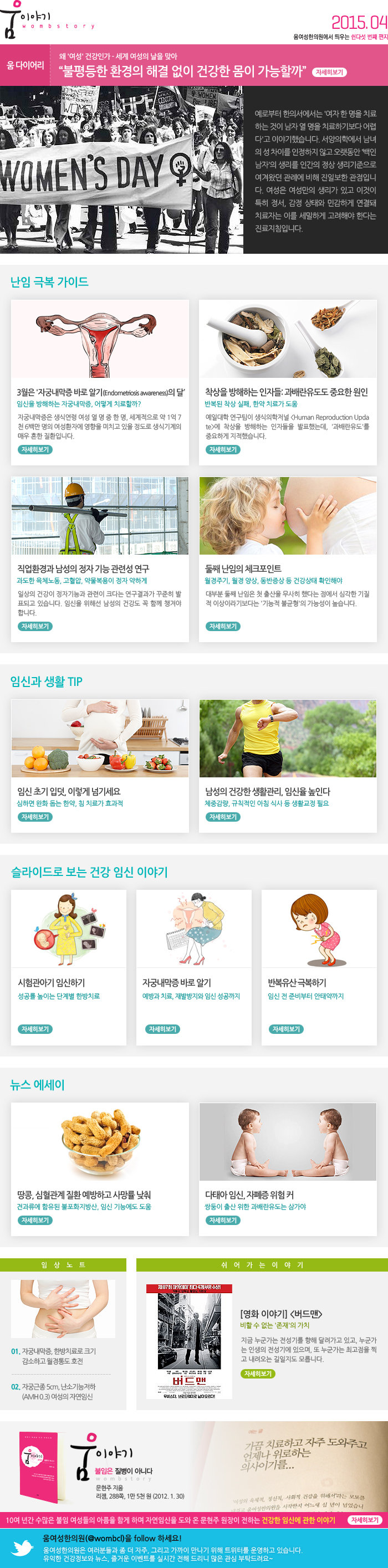
Task: Open details for 다태아 임신, 자폐증 위험 커
Action: [222, 1220]
